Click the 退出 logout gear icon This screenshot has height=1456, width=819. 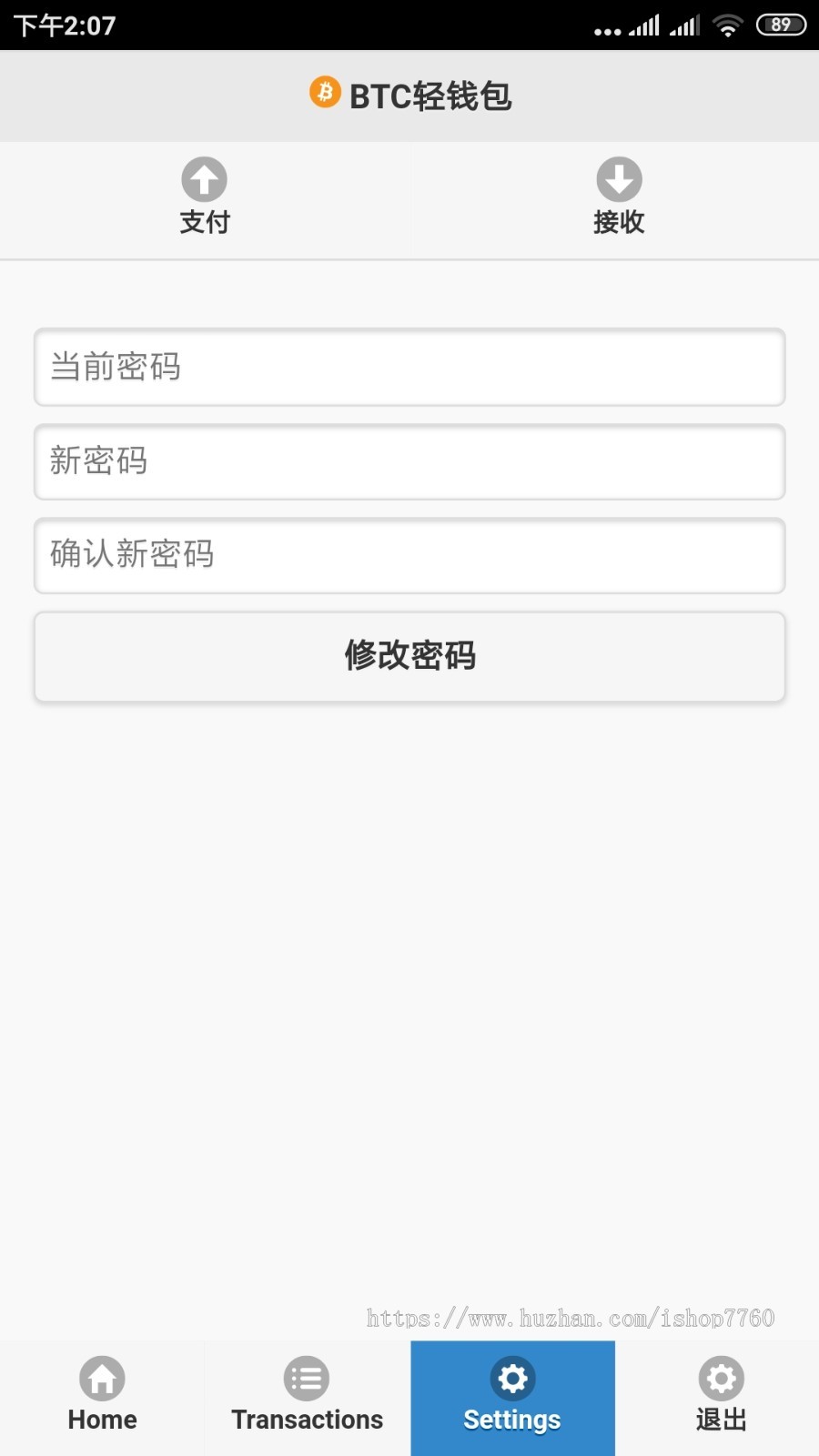pos(720,1379)
